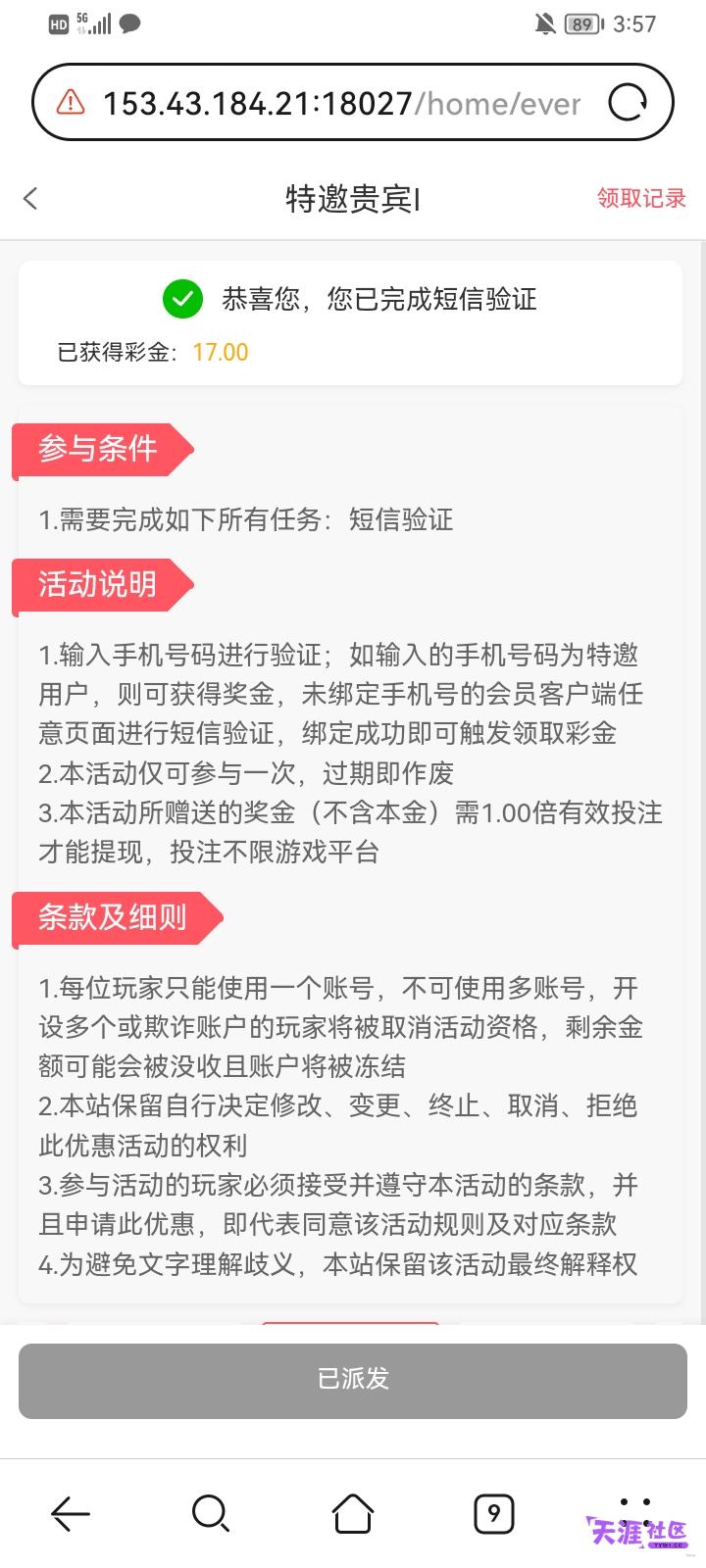Image resolution: width=706 pixels, height=1568 pixels.
Task: Tap the grey 已派发 button
Action: (353, 1380)
